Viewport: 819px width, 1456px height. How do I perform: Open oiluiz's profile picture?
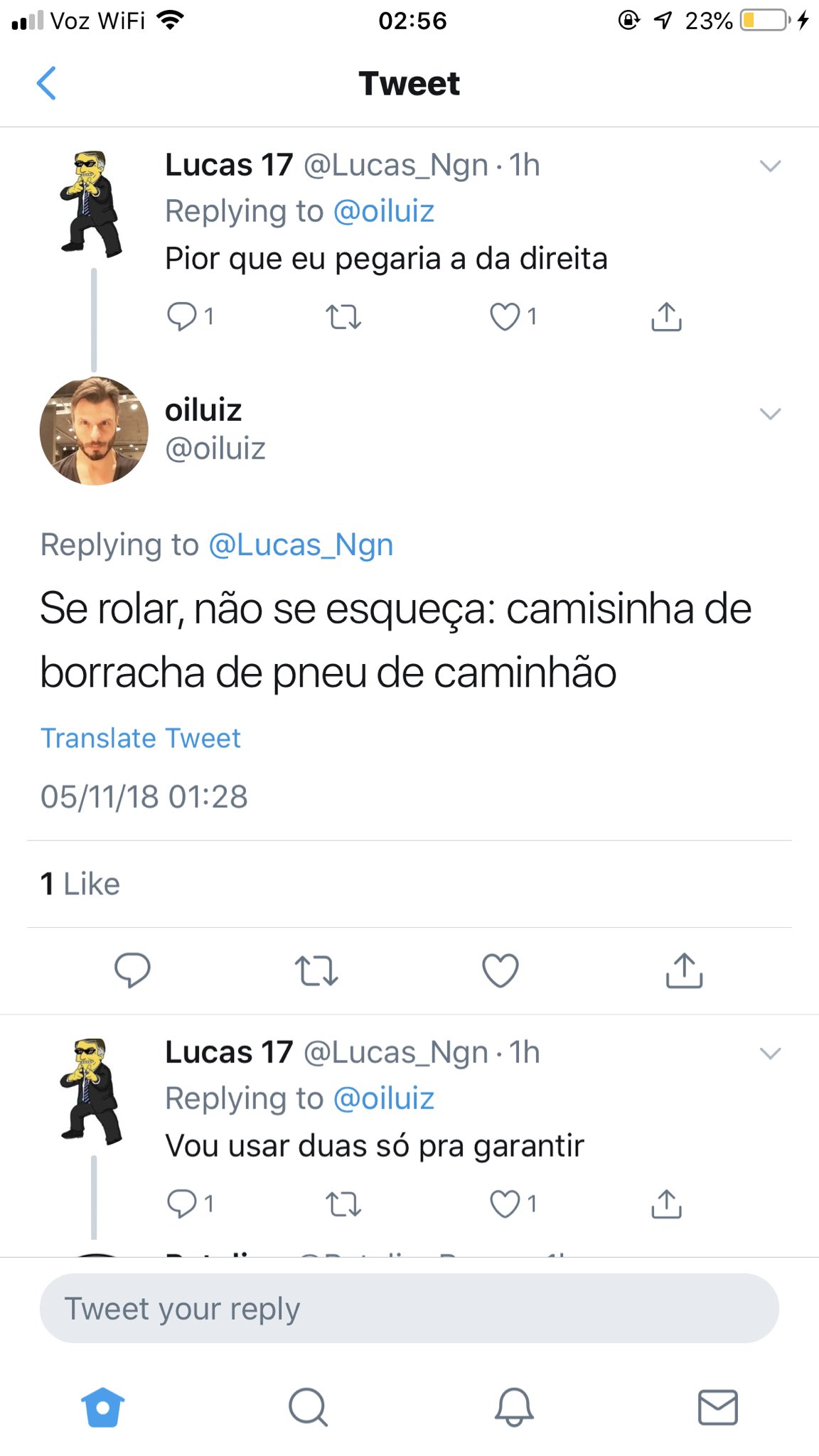[94, 431]
